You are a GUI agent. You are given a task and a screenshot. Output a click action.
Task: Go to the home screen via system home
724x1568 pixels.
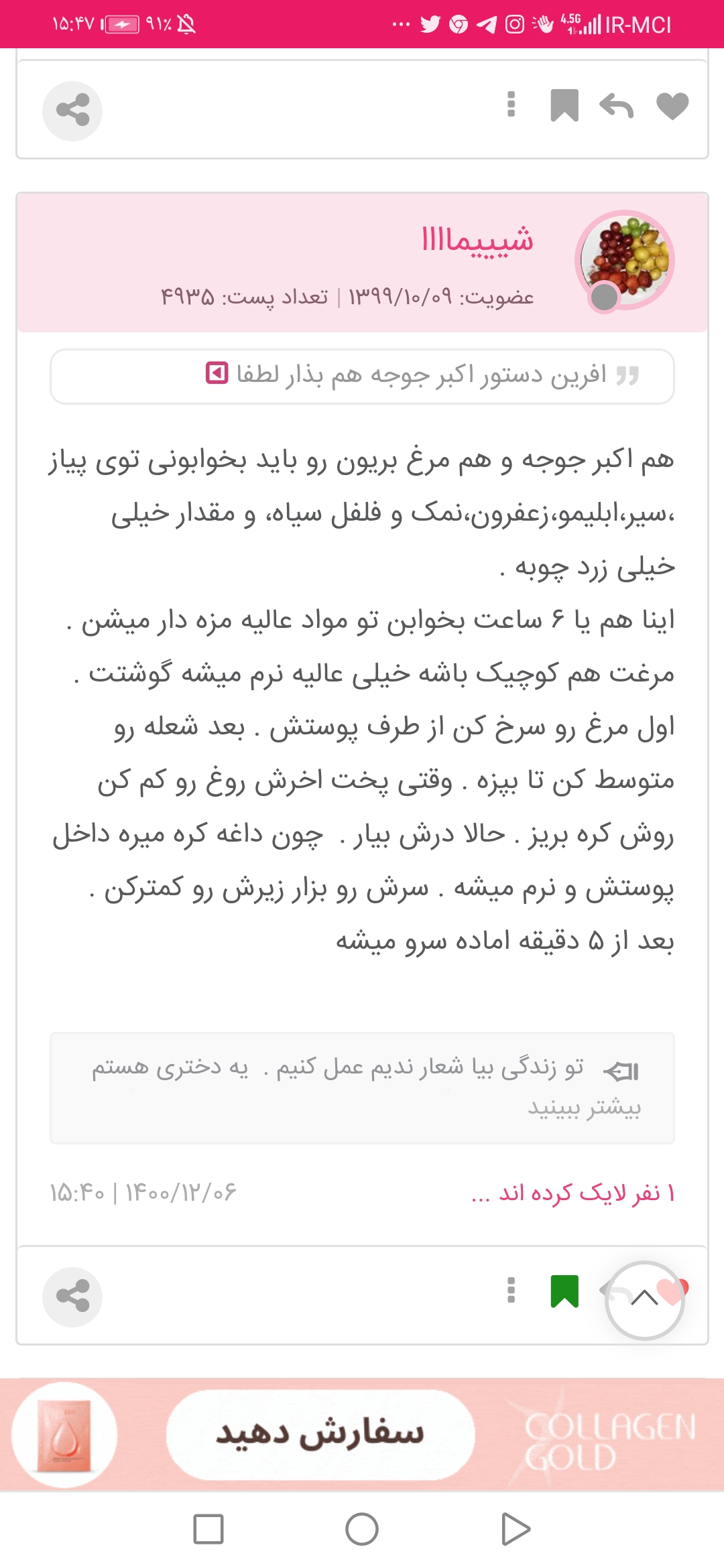[362, 1529]
